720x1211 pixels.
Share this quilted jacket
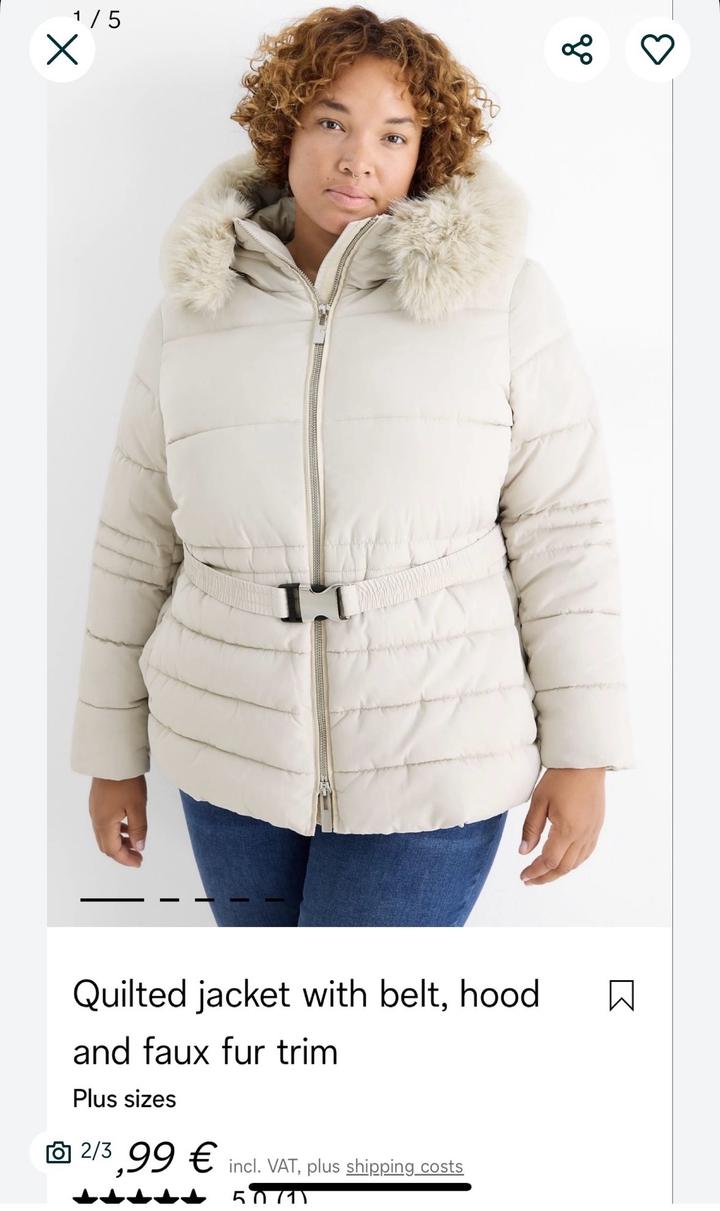[x=577, y=49]
